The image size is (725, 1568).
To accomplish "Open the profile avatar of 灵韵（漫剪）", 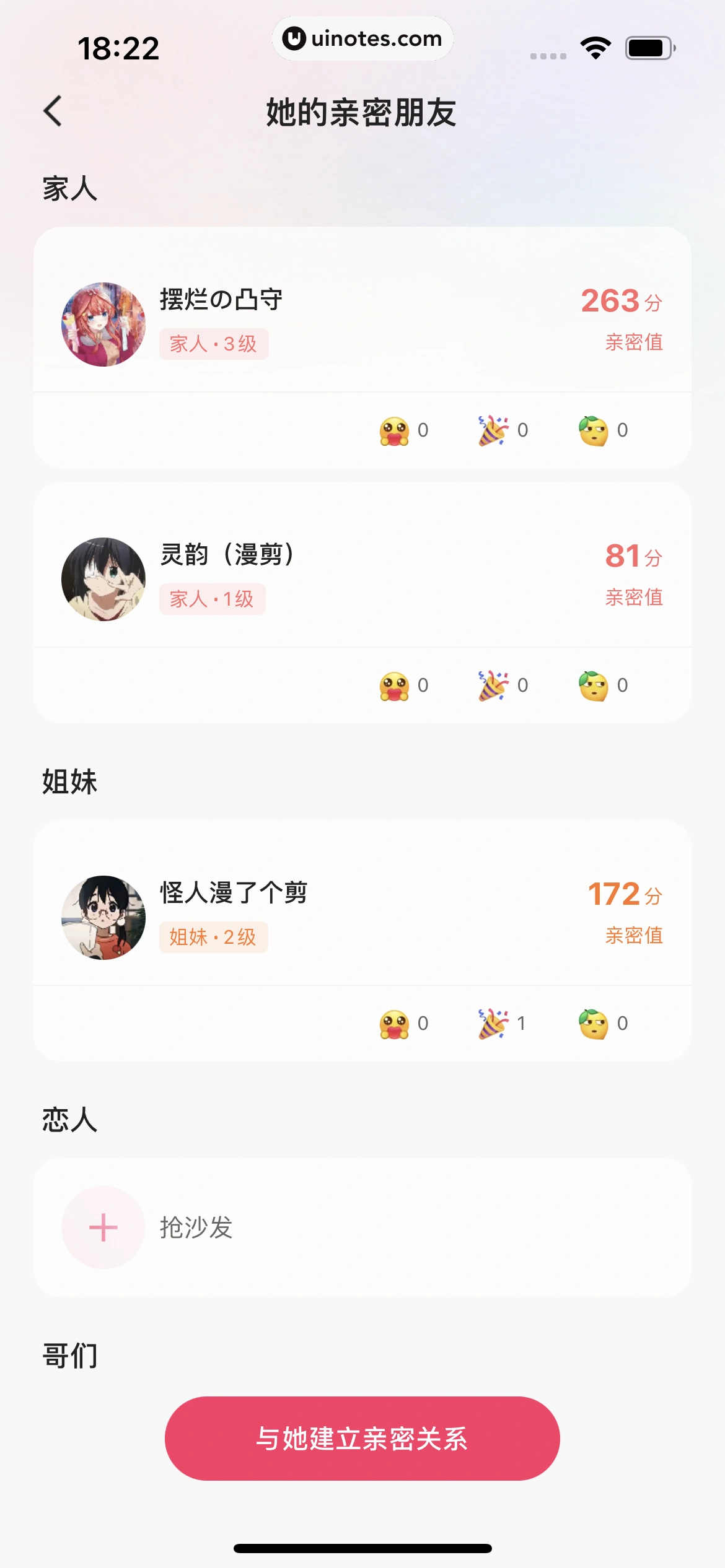I will pos(103,579).
